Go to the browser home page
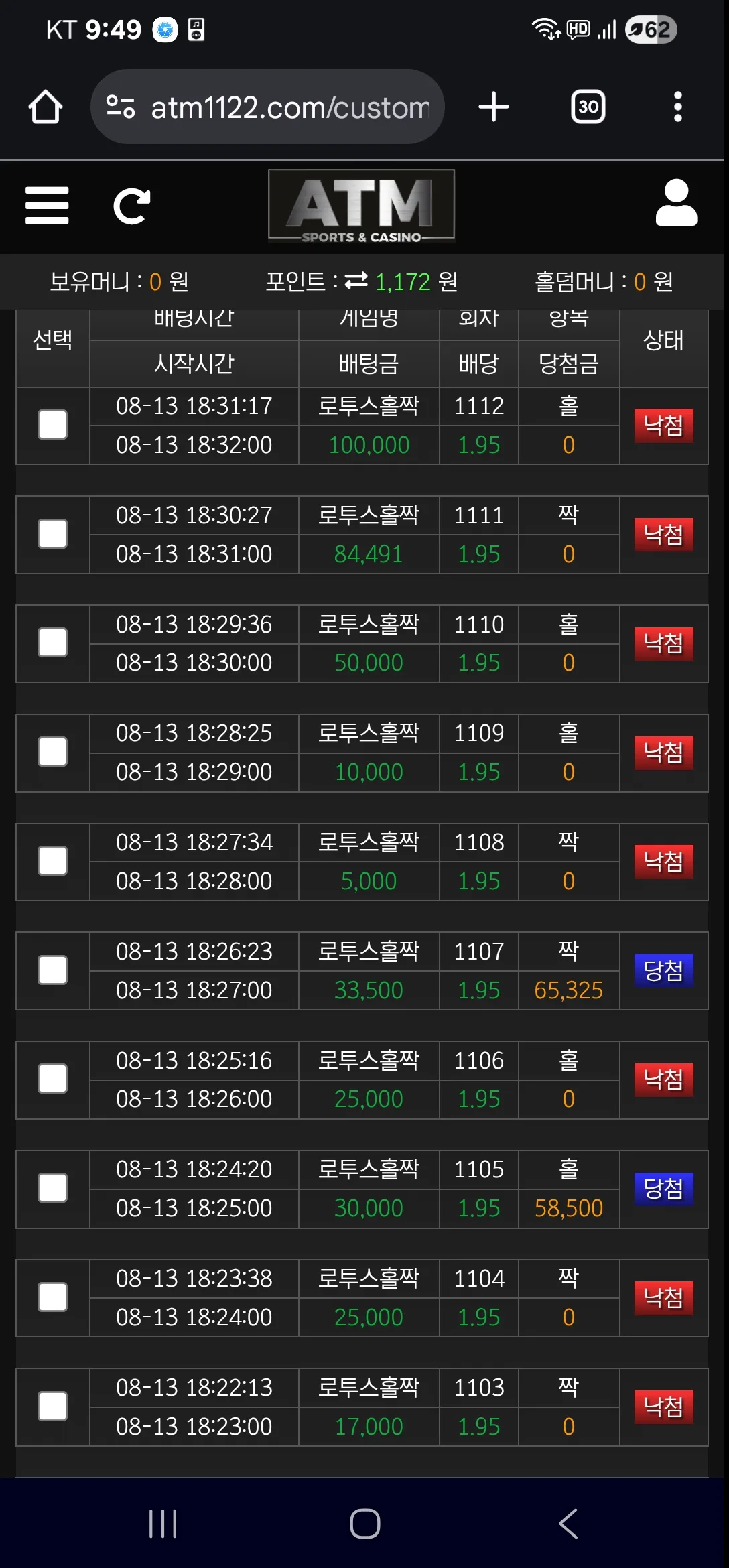The width and height of the screenshot is (729, 1568). coord(46,107)
